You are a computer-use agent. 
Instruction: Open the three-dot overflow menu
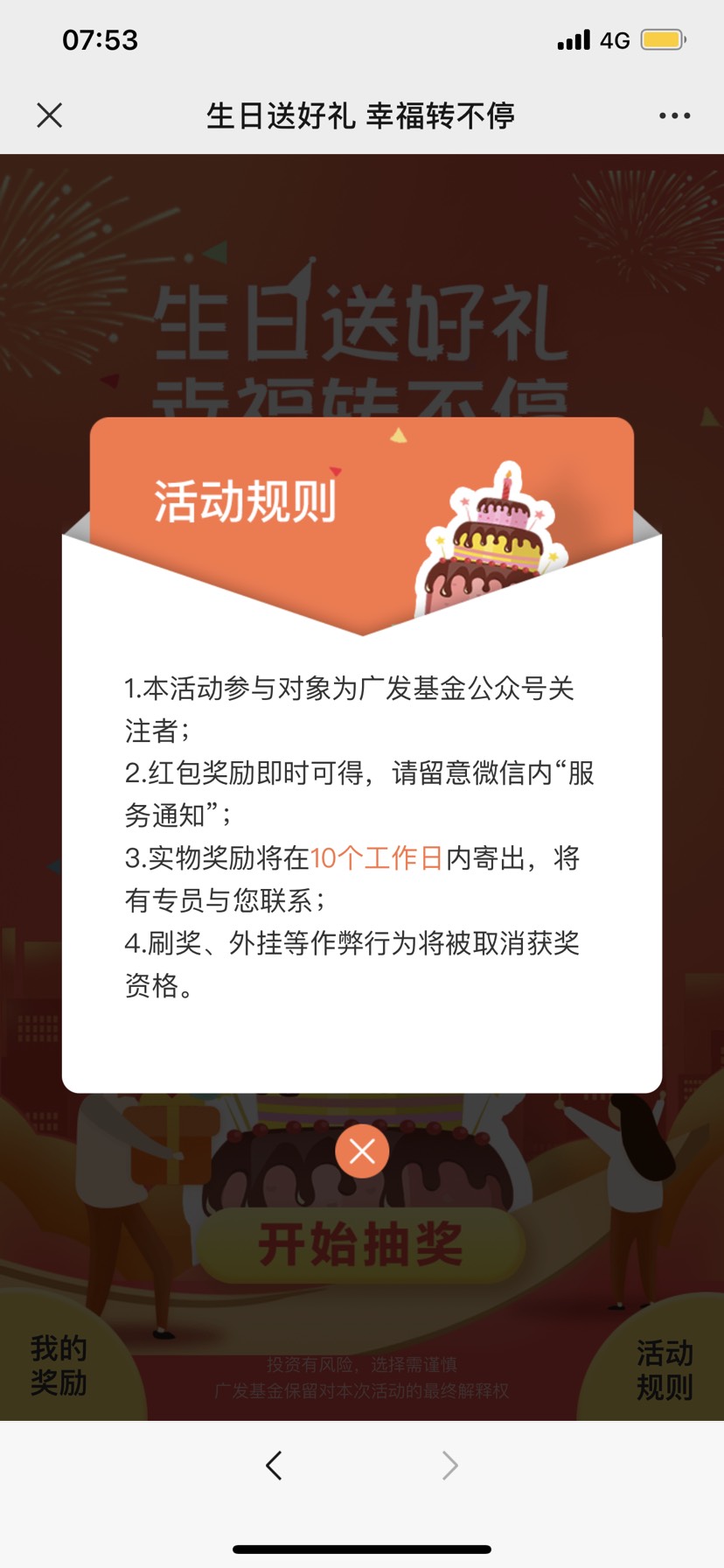[674, 115]
